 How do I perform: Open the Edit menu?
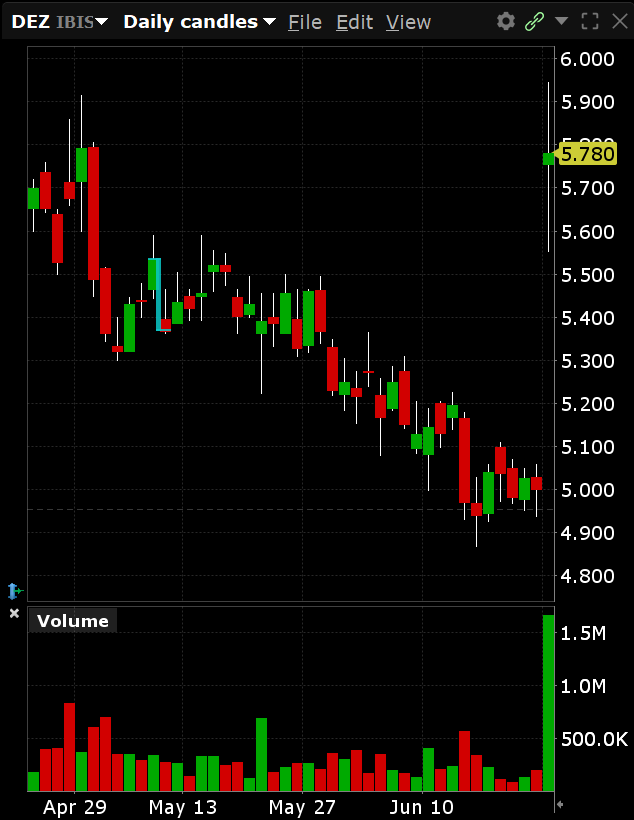pyautogui.click(x=353, y=22)
